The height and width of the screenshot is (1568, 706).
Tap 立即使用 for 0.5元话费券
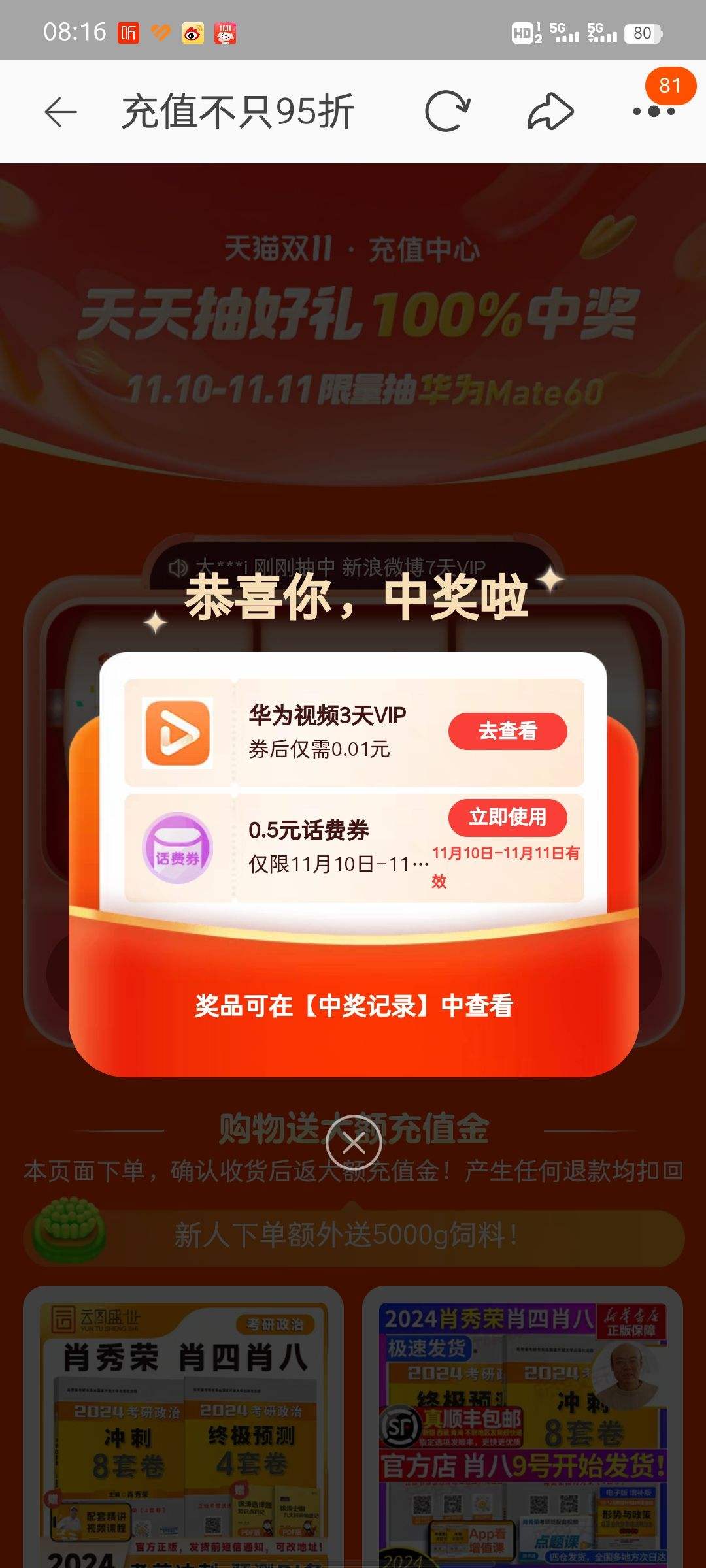(x=507, y=817)
